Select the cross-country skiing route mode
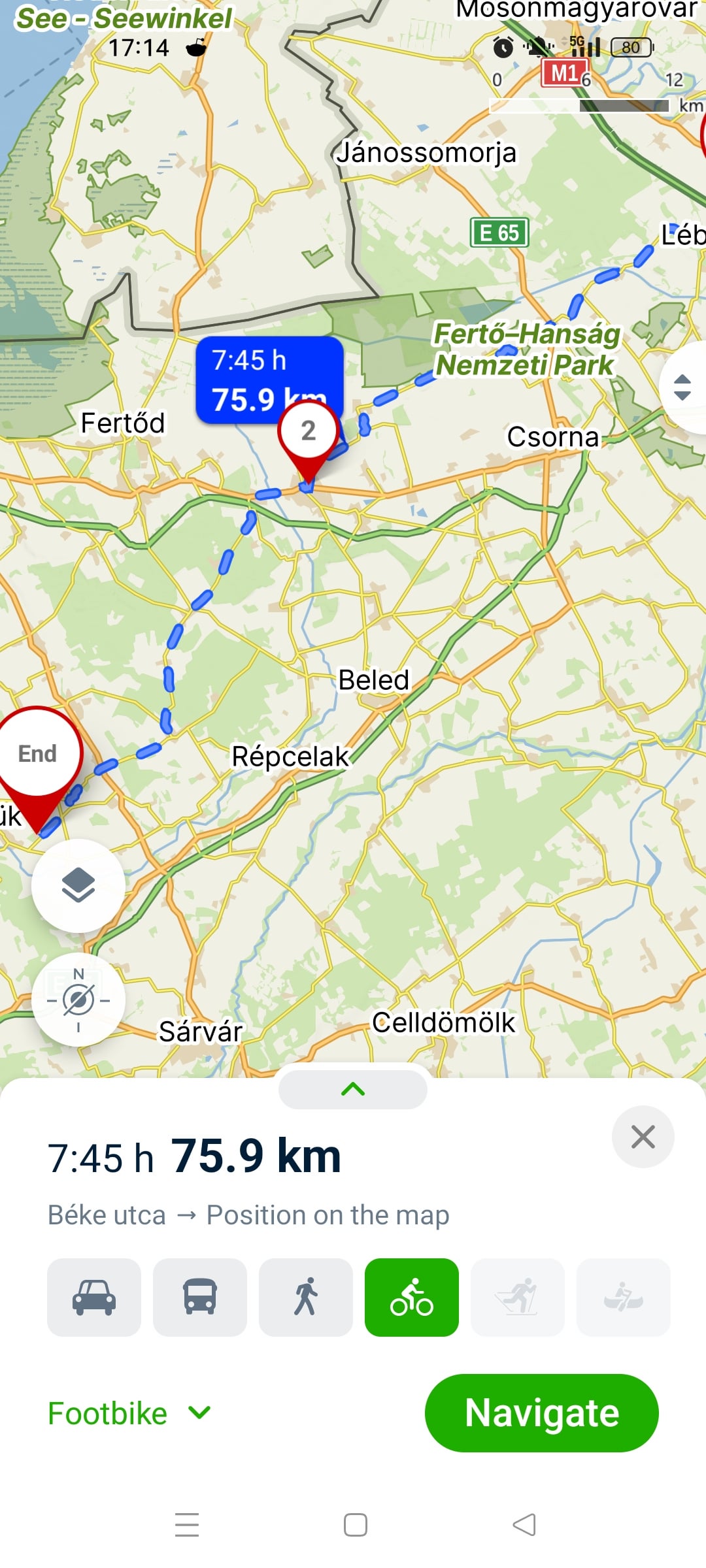The image size is (706, 1568). point(518,1297)
